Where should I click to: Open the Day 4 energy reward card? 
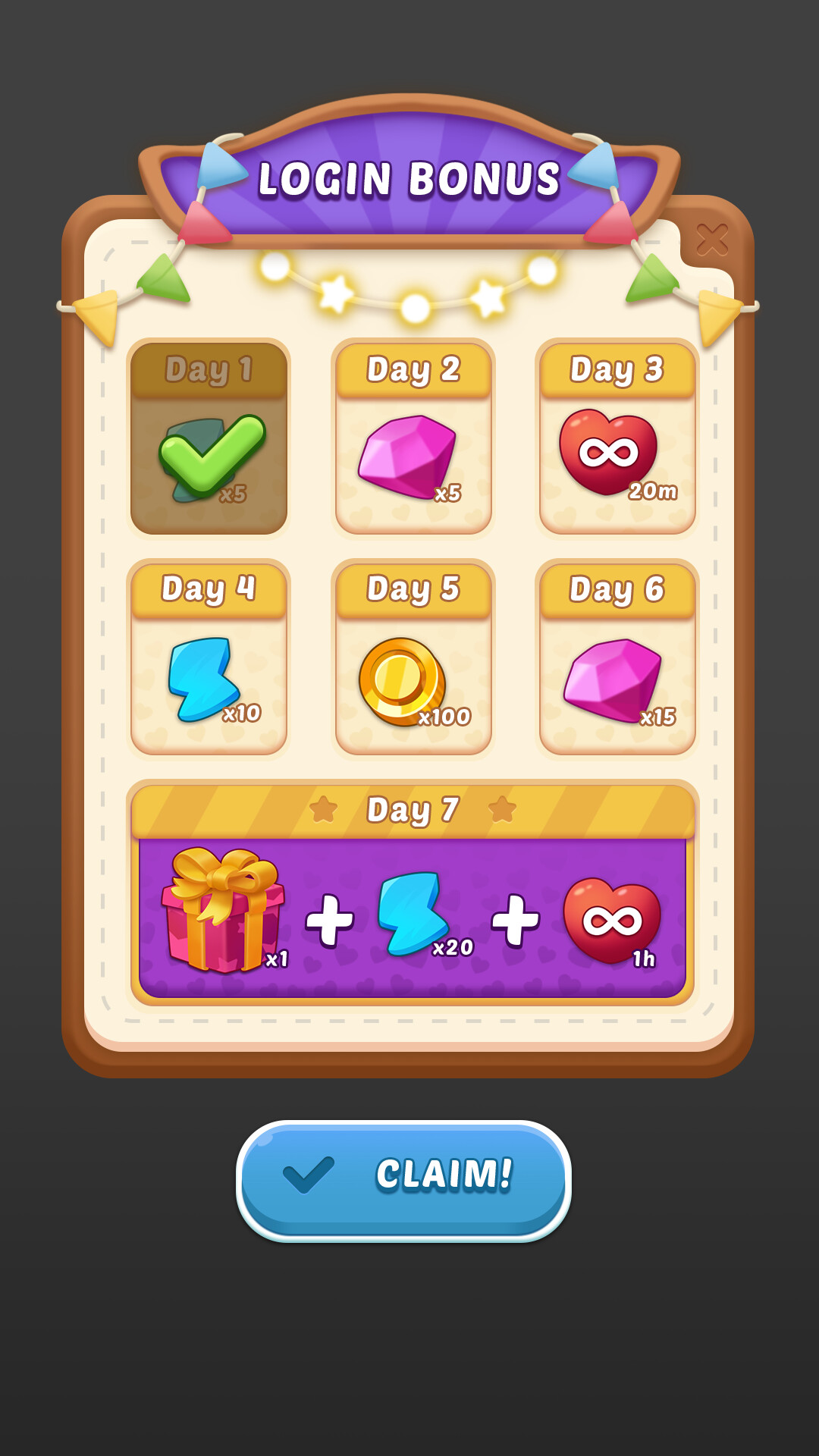pos(209,657)
